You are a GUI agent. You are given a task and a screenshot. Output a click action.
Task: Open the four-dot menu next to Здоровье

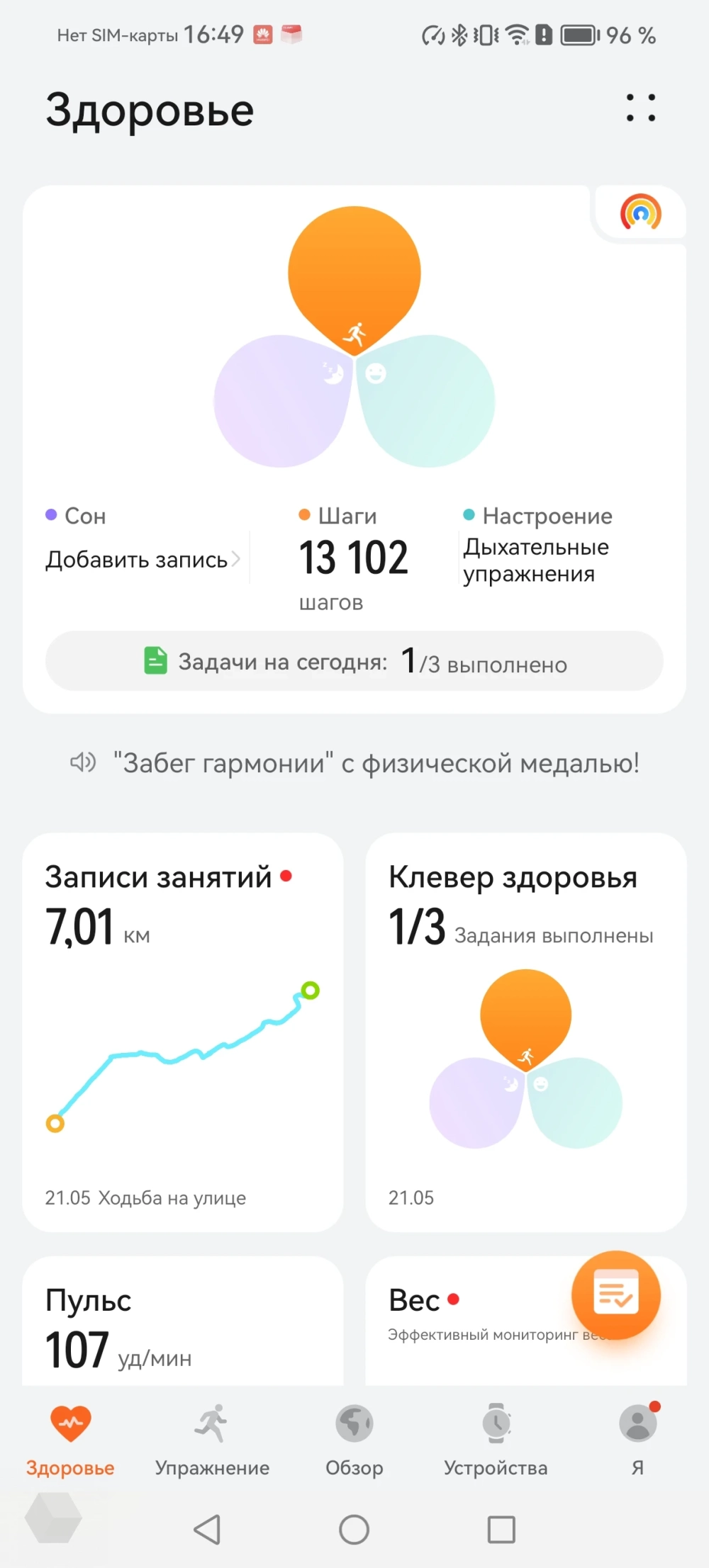640,108
